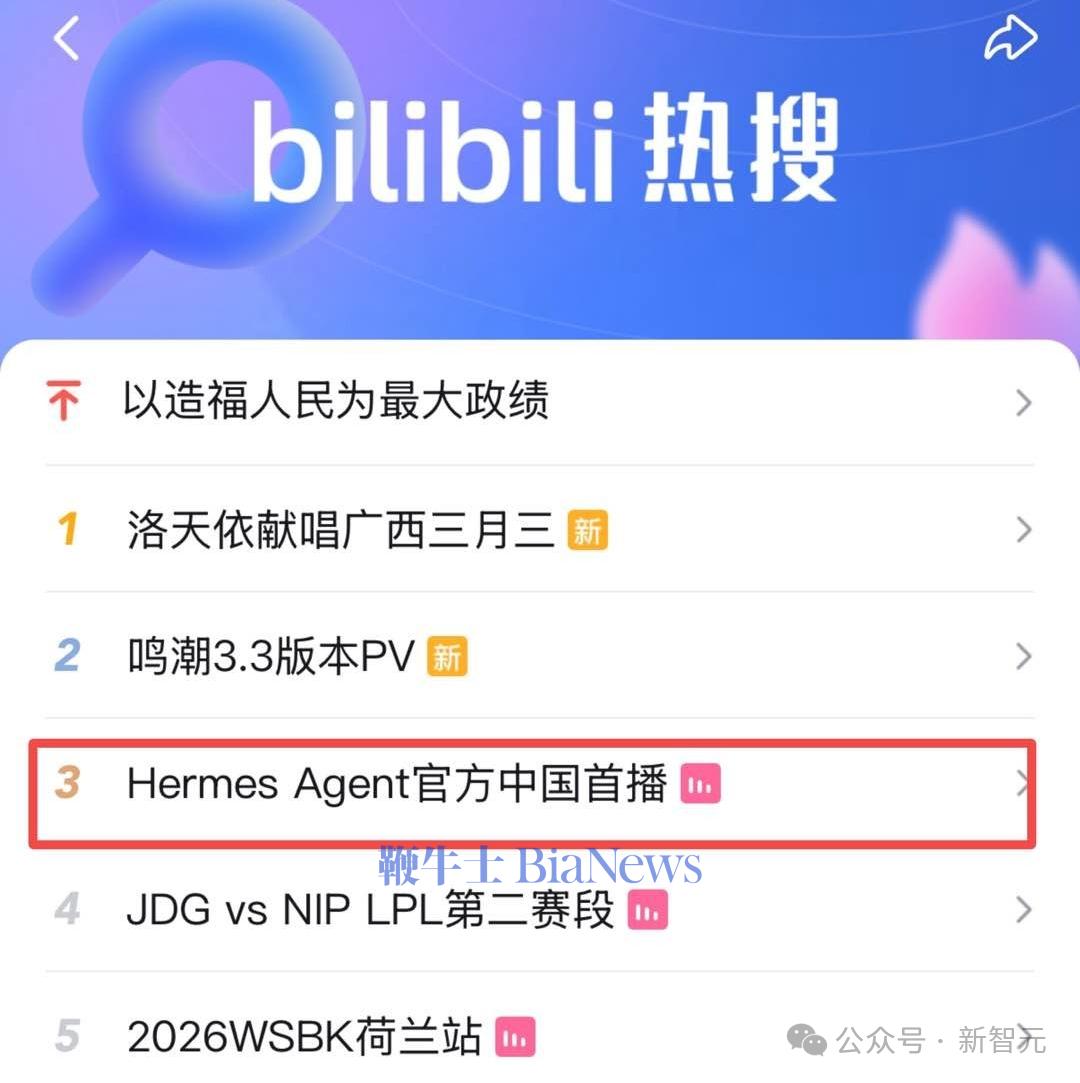The image size is (1080, 1083).
Task: Click the trending badge beside JDG vs NIP entry
Action: pyautogui.click(x=647, y=911)
